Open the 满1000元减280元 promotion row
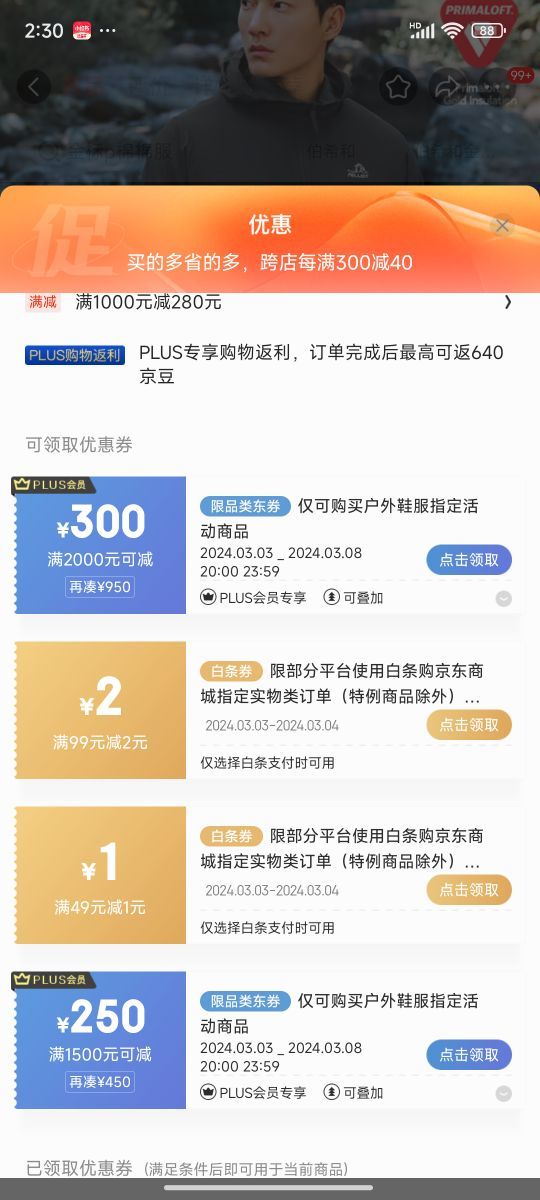The image size is (540, 1200). (270, 302)
